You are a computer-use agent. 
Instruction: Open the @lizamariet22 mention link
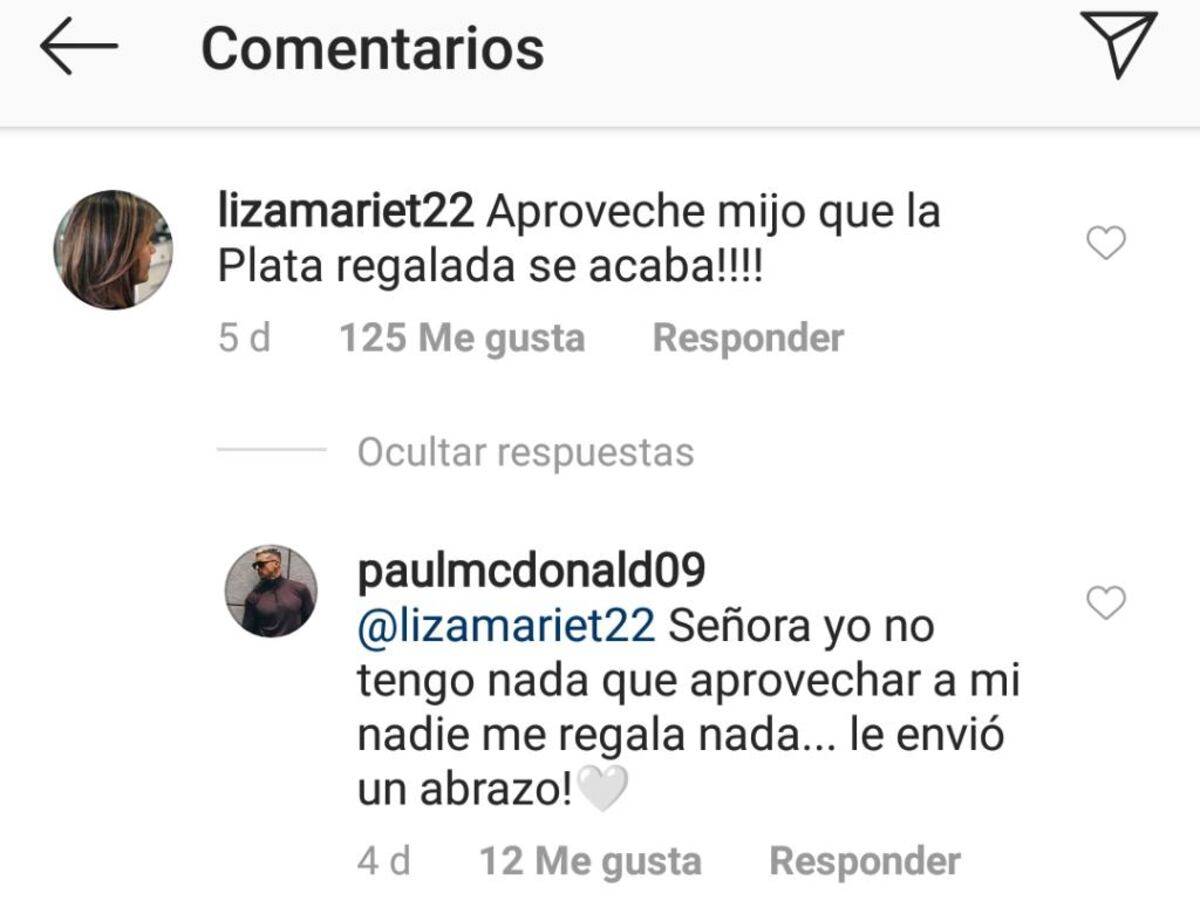pyautogui.click(x=505, y=627)
